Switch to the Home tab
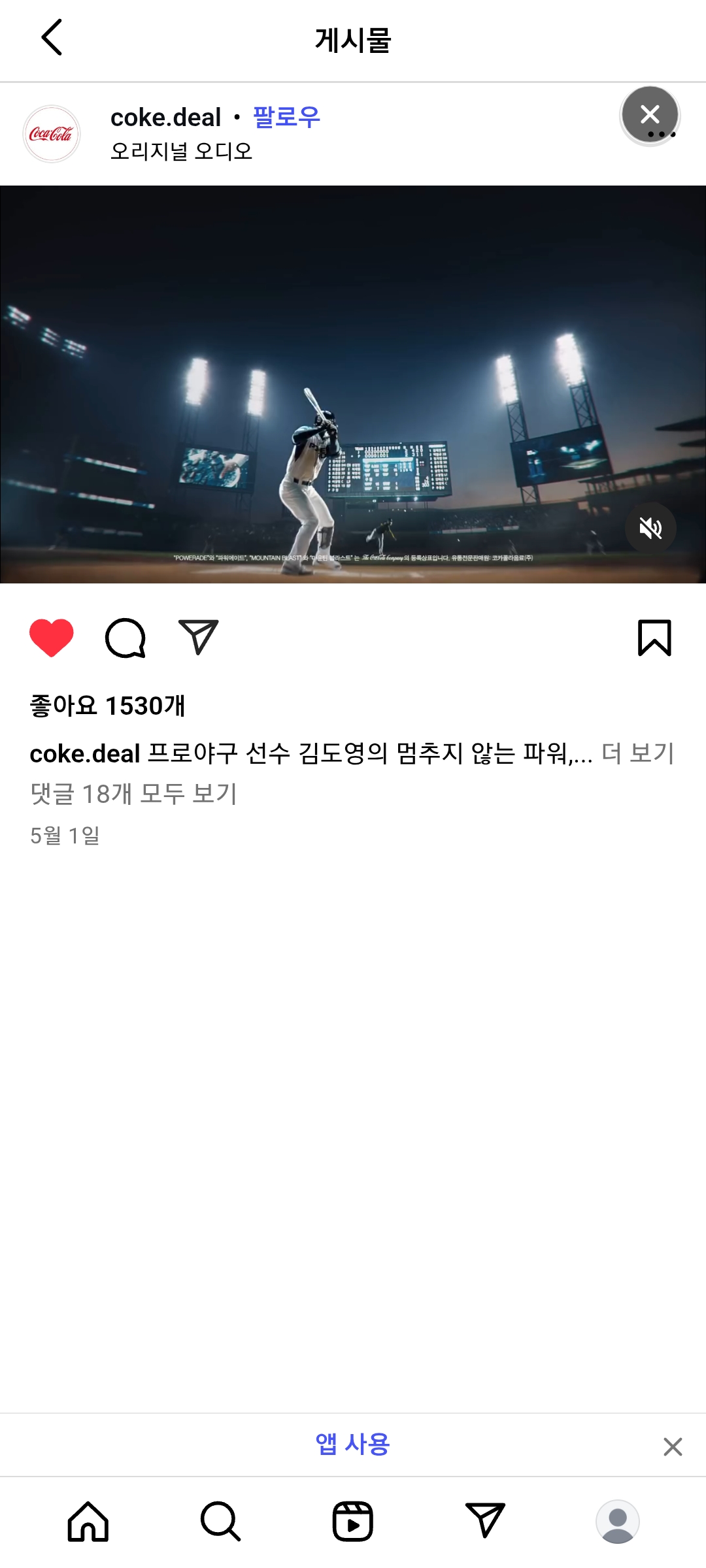706x1568 pixels. (88, 1522)
